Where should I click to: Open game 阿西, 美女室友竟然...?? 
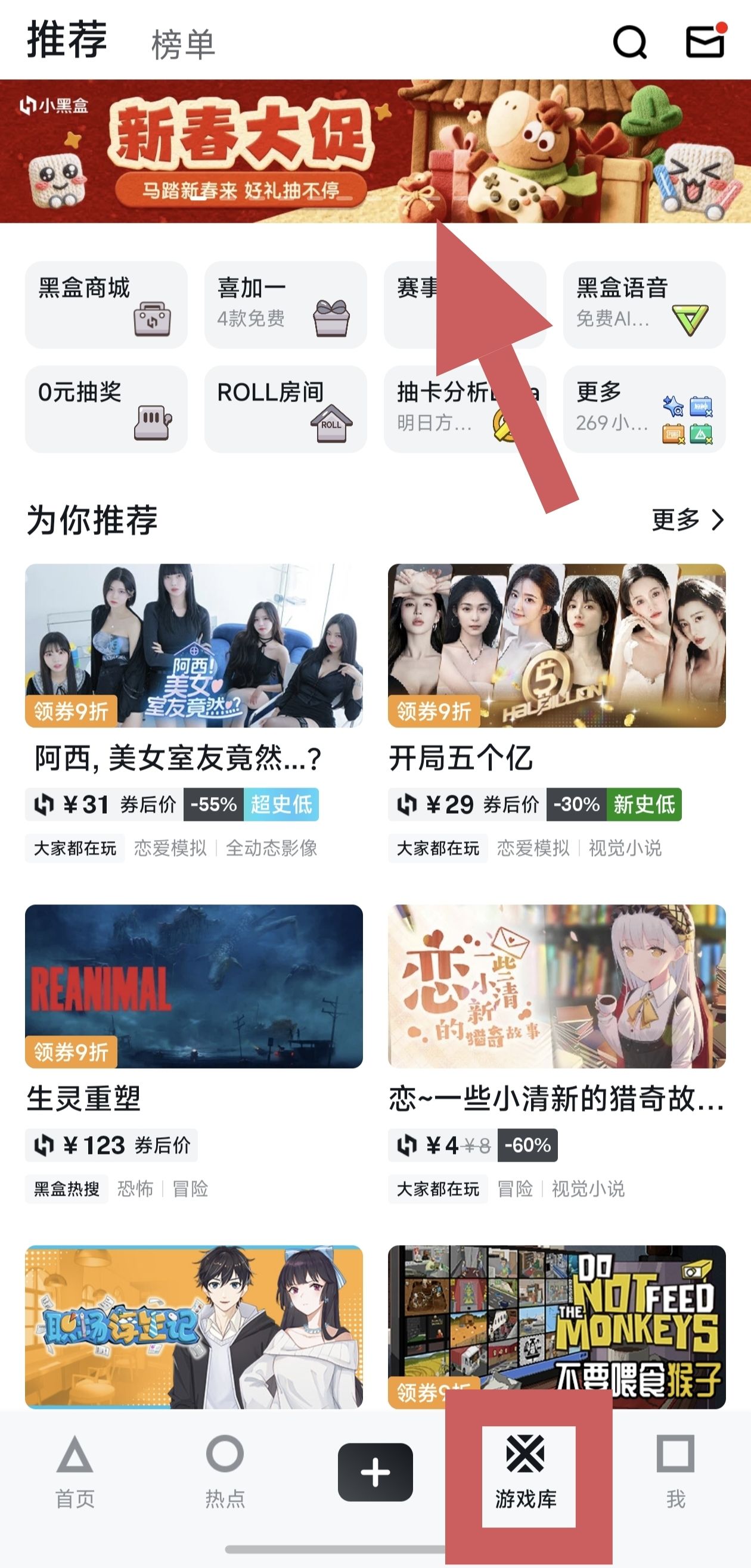click(x=194, y=646)
